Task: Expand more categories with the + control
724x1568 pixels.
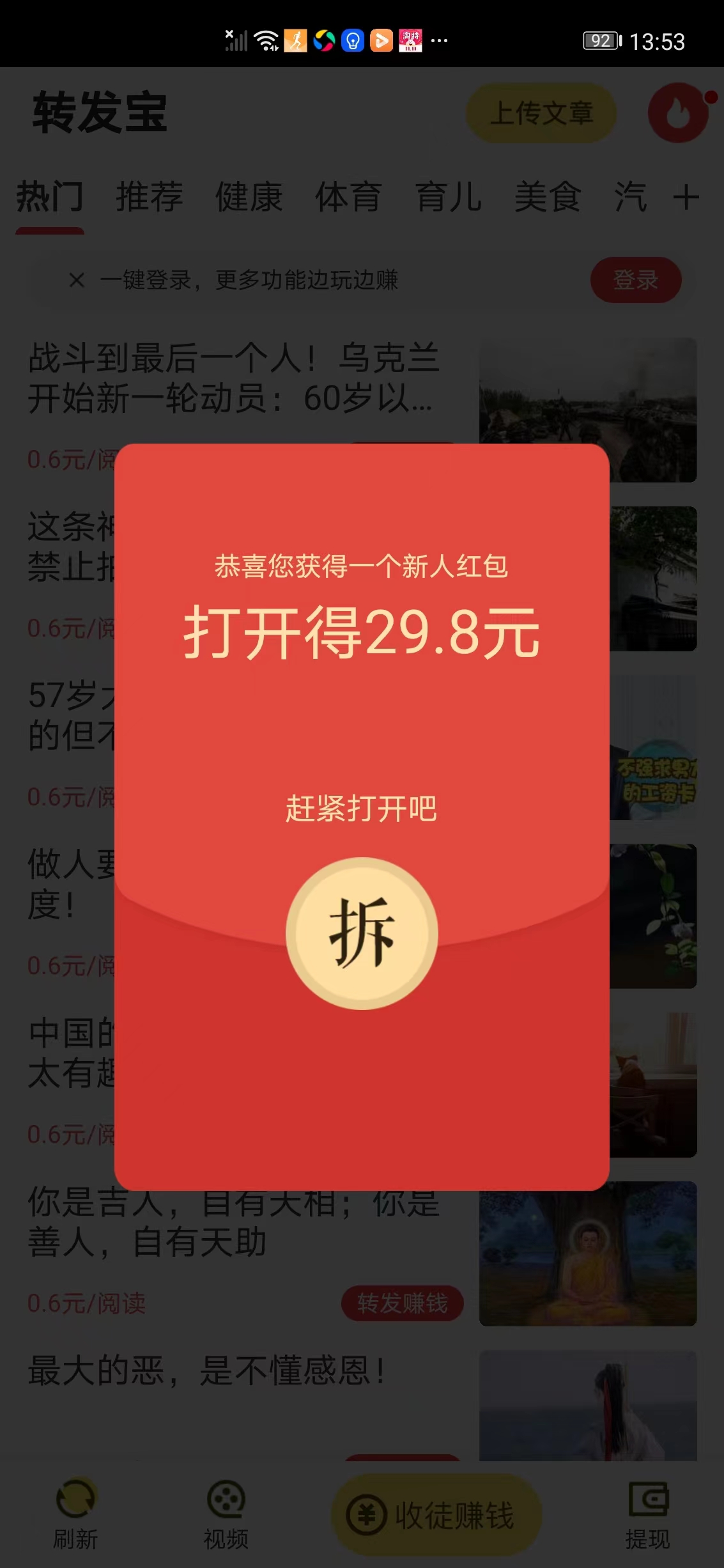Action: pos(686,198)
